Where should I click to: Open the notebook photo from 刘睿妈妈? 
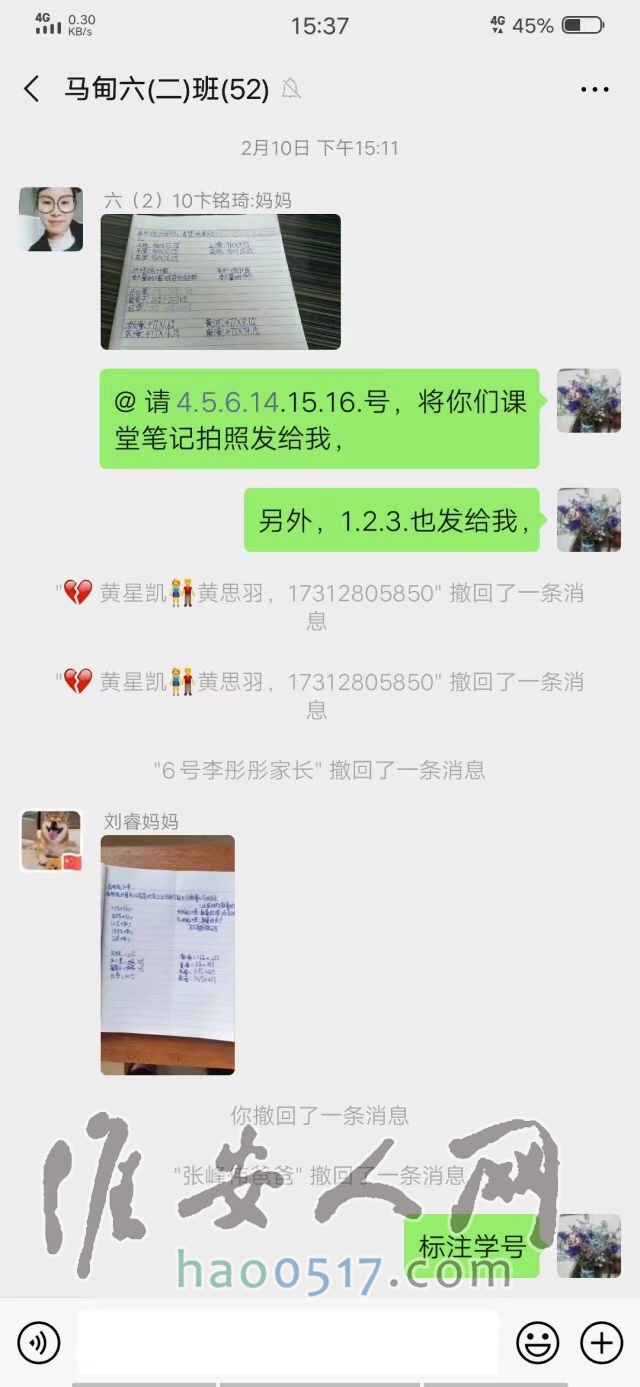(x=168, y=955)
